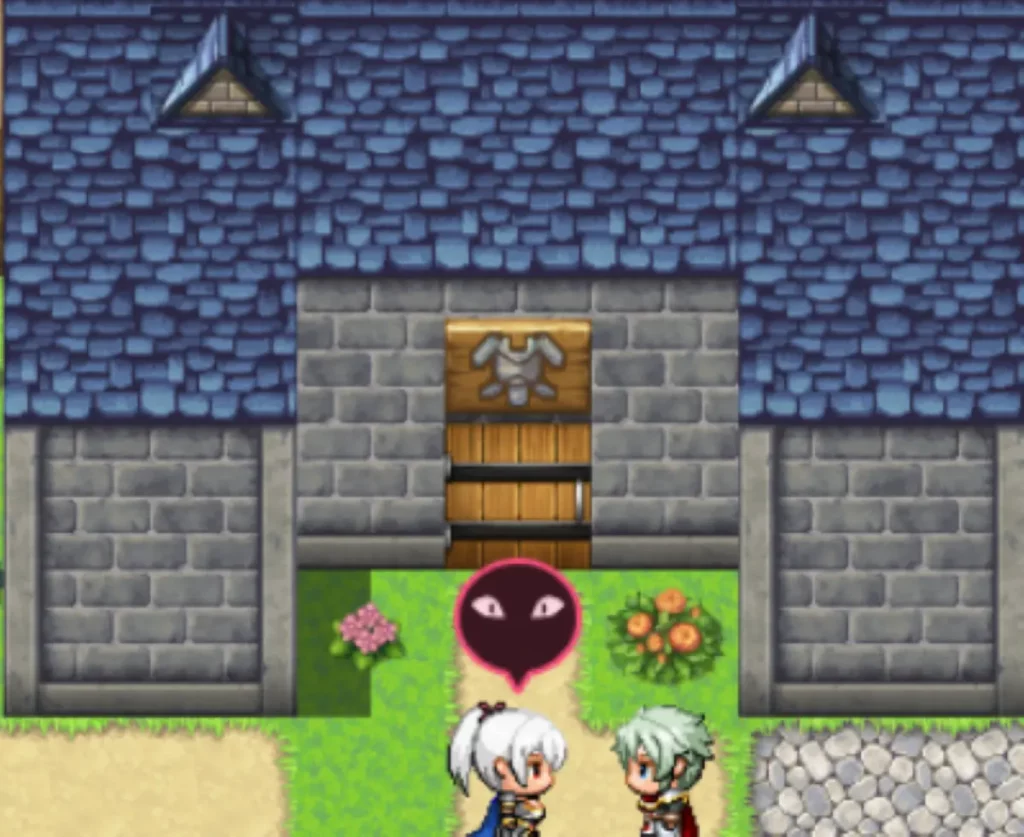
Task: Talk to the green-haired character
Action: (x=661, y=775)
